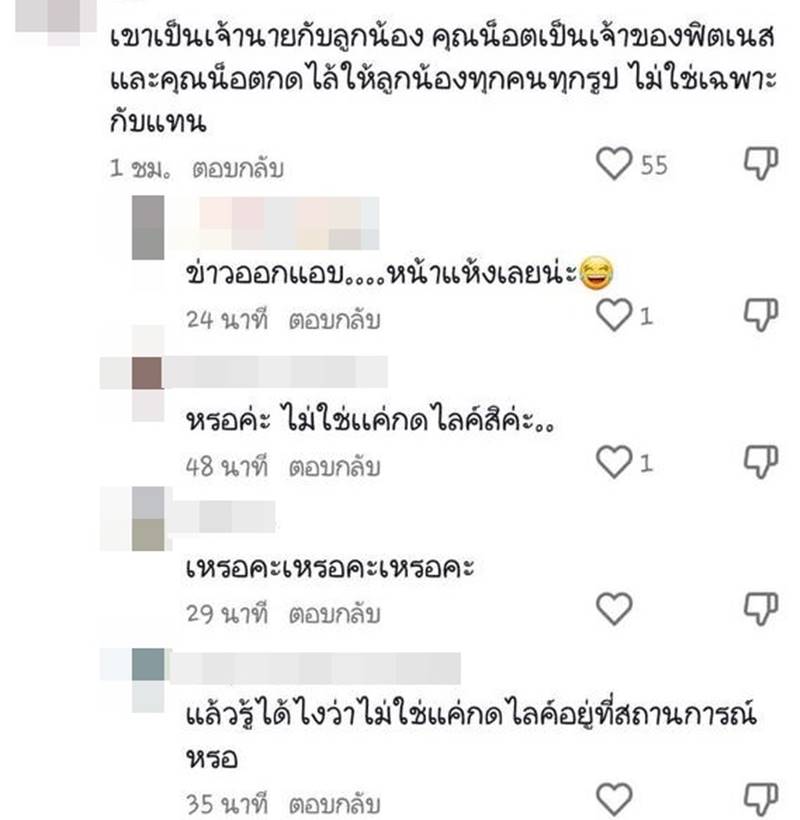Like the ข่าวออกแอบ comment
Viewport: 800px width, 820px height.
pos(614,316)
